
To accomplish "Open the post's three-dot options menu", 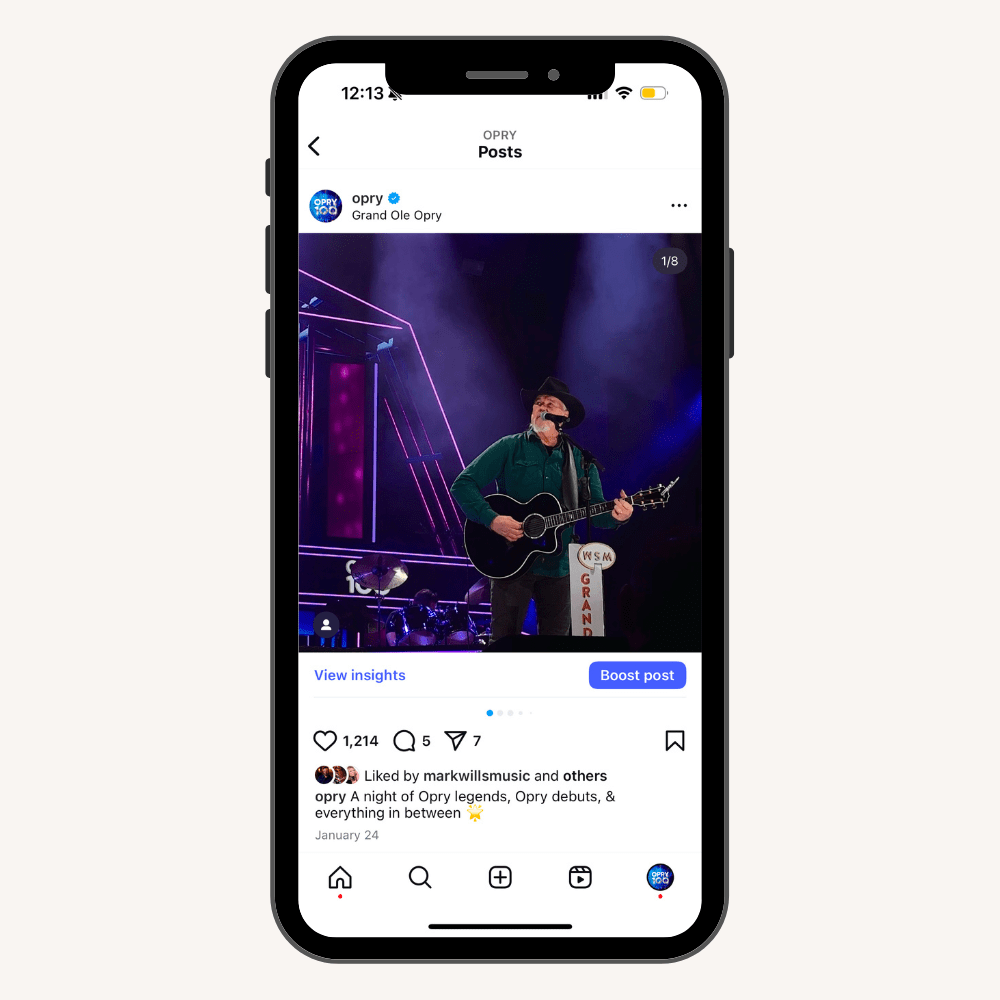I will [x=679, y=206].
